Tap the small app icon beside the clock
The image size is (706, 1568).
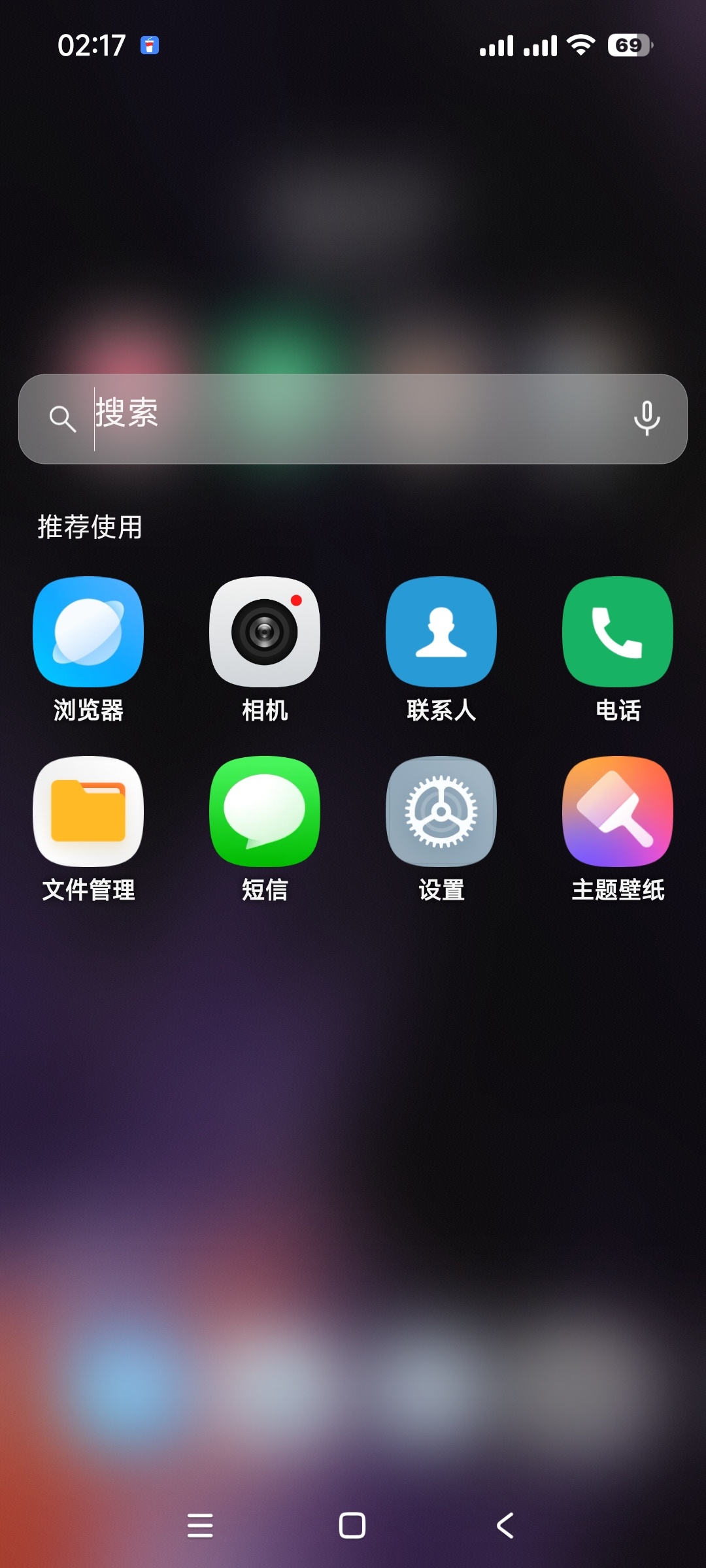150,44
